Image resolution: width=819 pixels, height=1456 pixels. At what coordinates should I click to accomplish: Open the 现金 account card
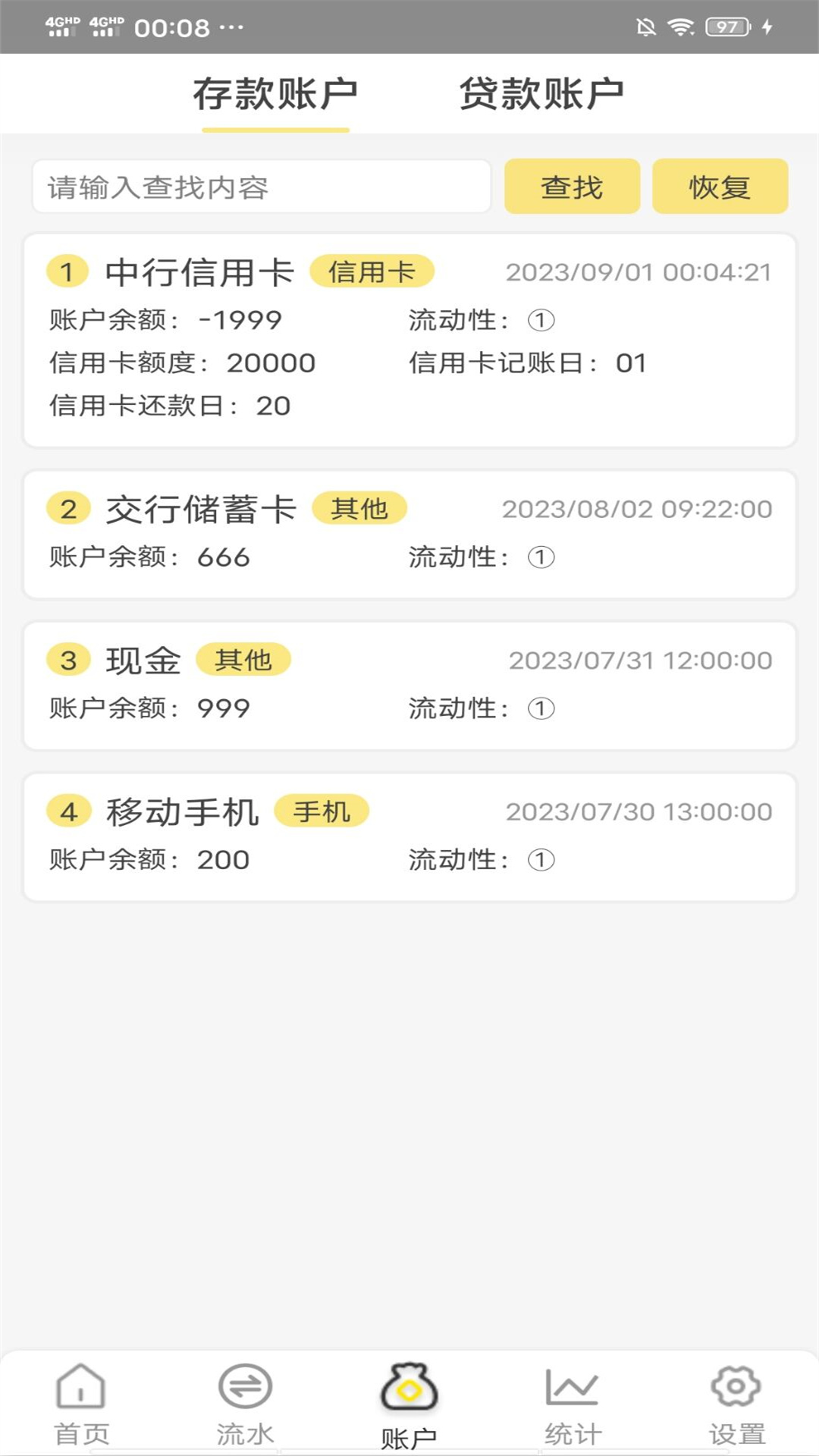409,686
